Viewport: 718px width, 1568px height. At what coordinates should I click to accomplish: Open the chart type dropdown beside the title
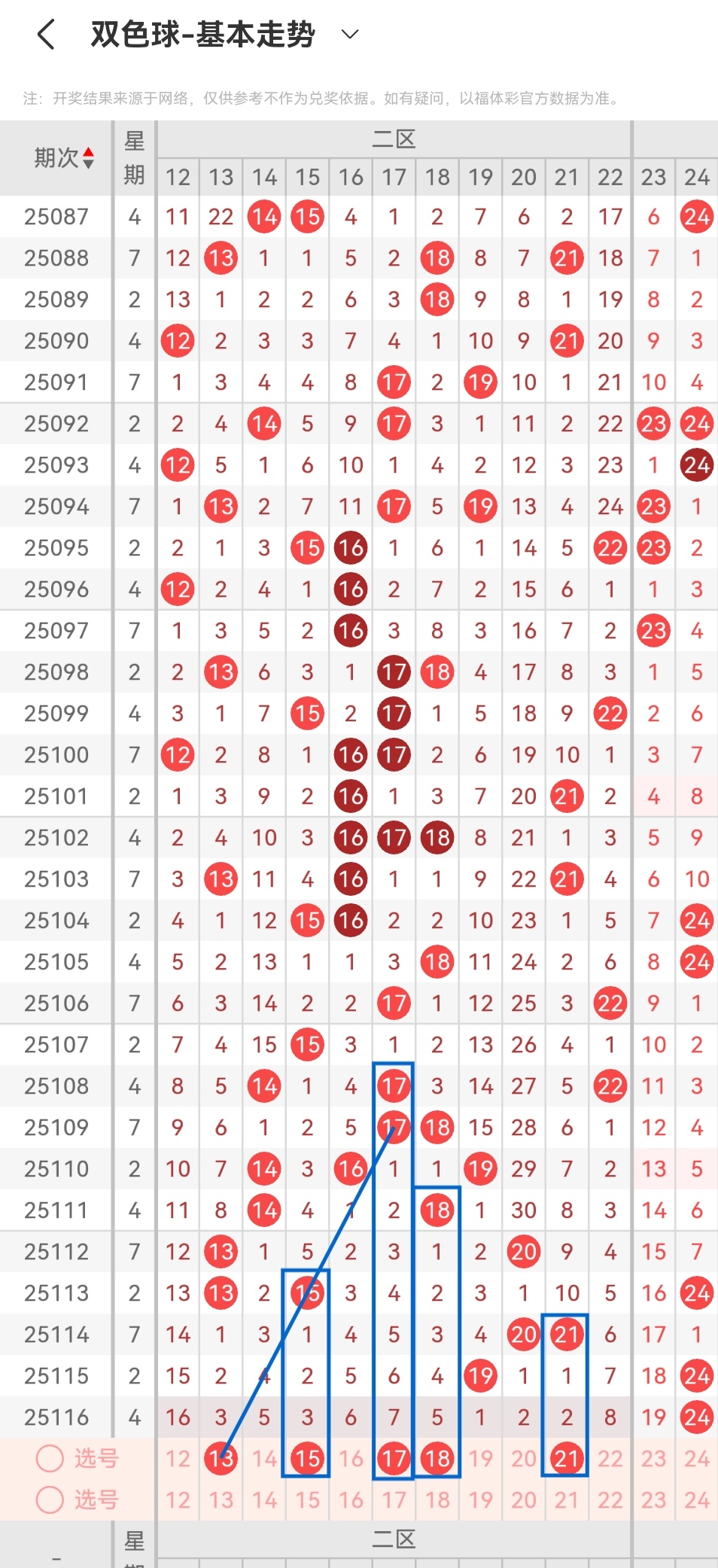pyautogui.click(x=348, y=35)
